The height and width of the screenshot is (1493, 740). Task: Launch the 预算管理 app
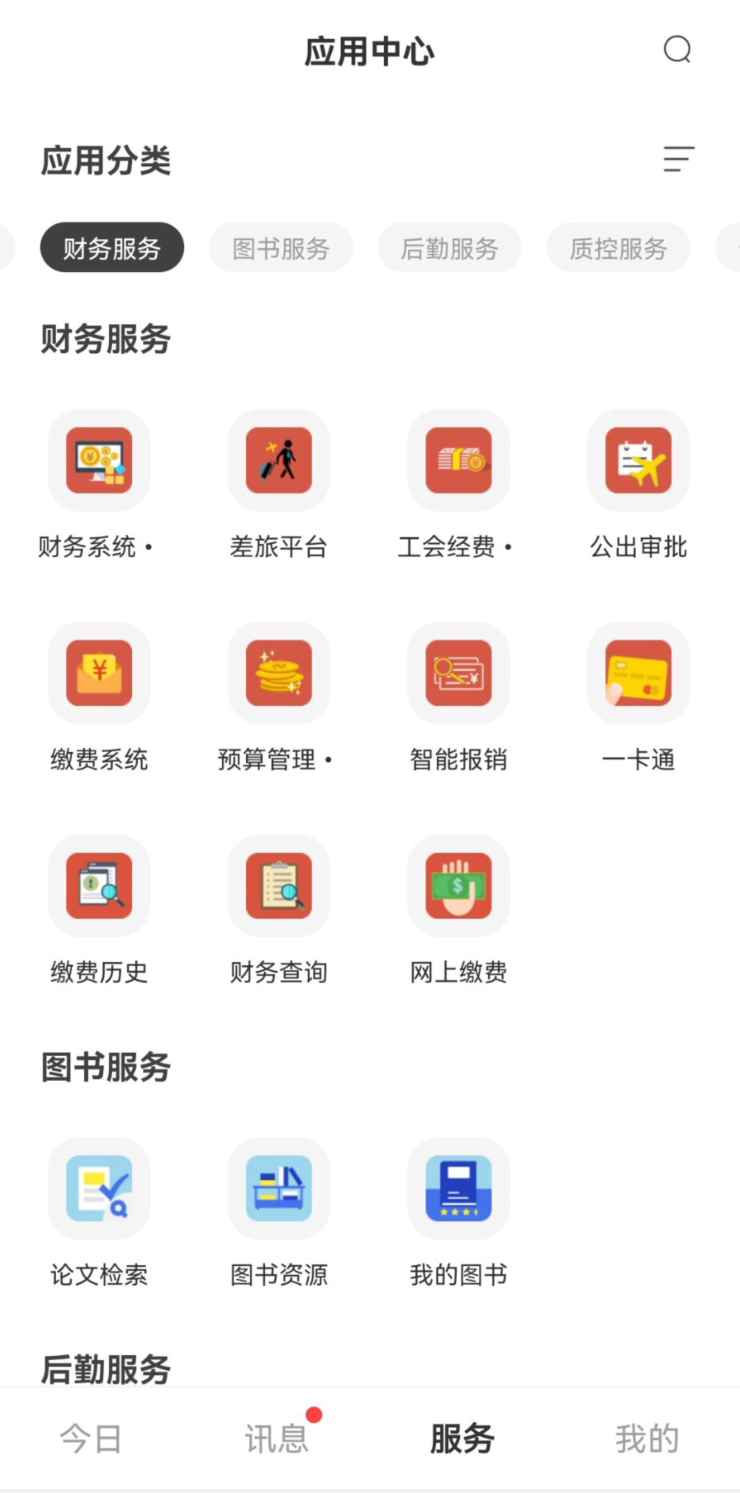[279, 673]
